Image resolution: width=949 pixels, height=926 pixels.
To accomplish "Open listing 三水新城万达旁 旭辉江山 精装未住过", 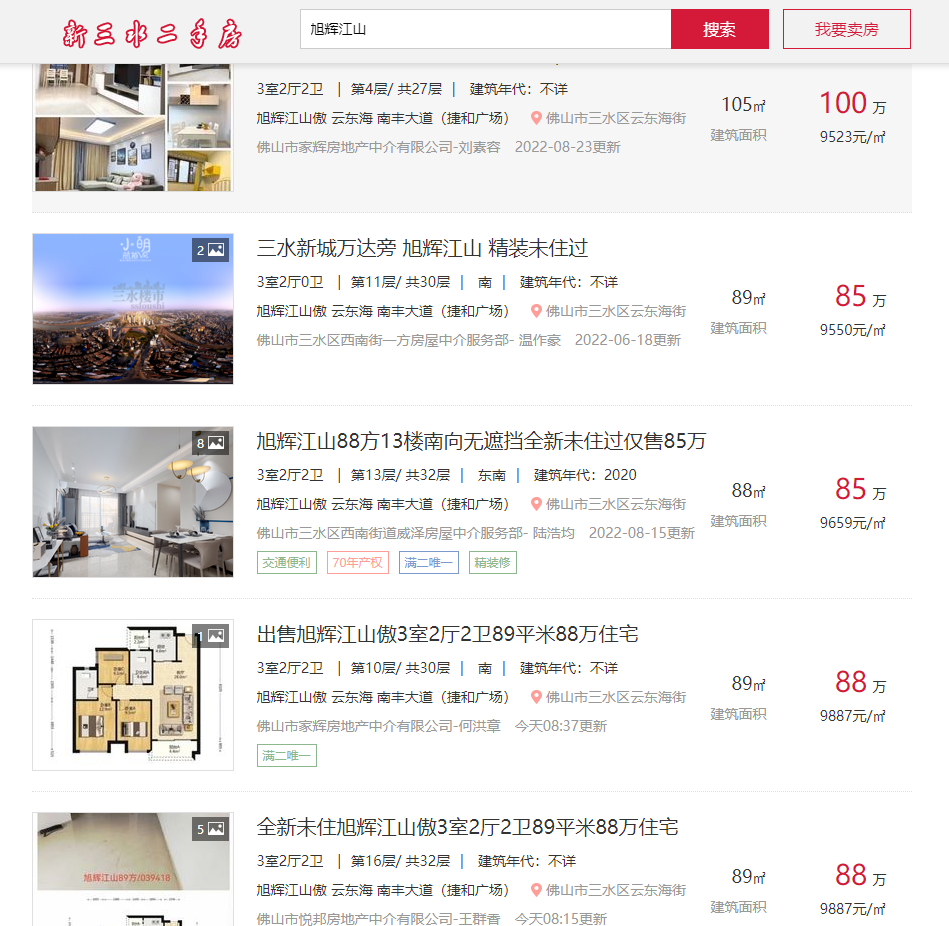I will pyautogui.click(x=422, y=248).
